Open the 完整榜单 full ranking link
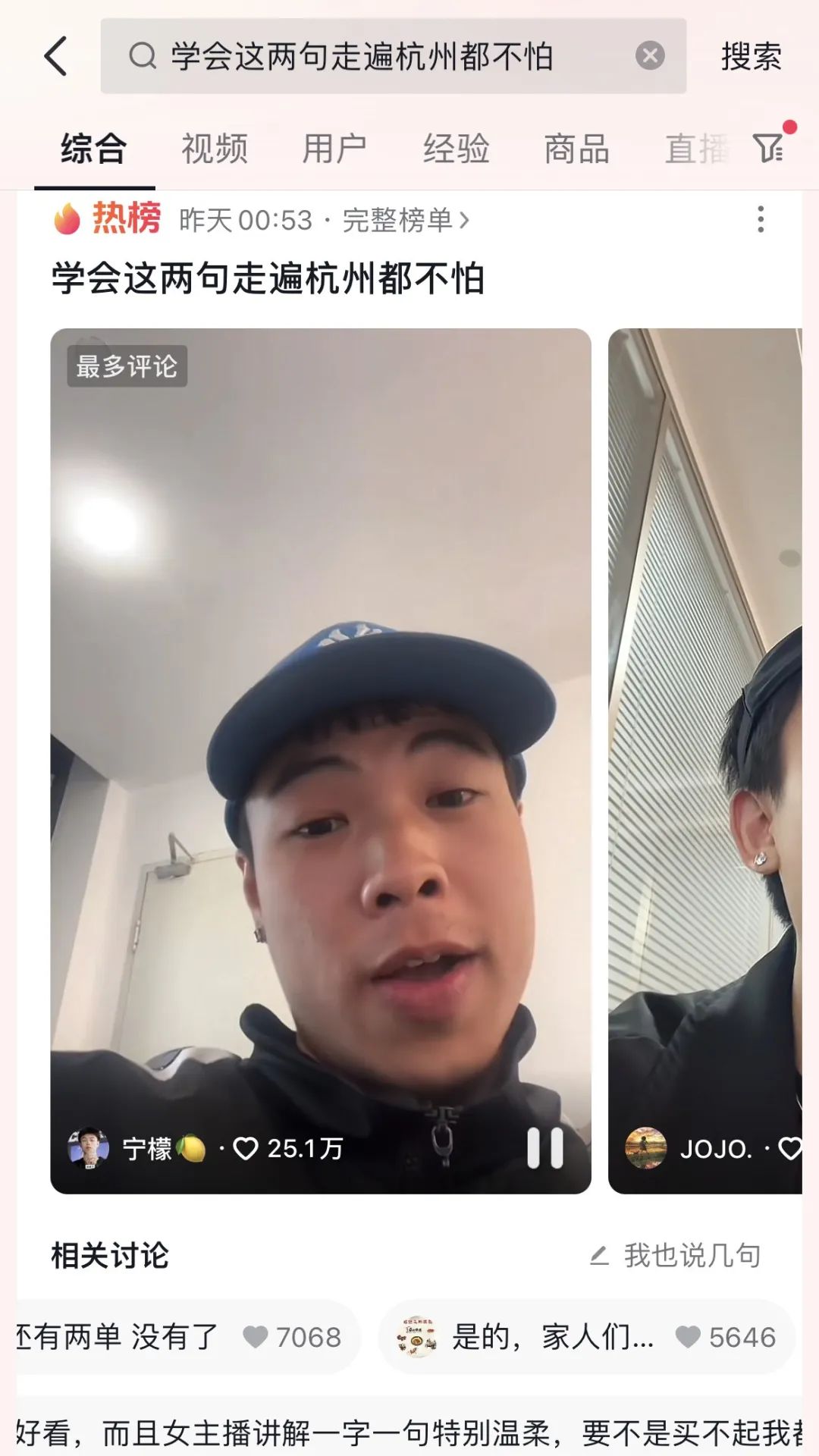This screenshot has height=1456, width=819. 405,221
